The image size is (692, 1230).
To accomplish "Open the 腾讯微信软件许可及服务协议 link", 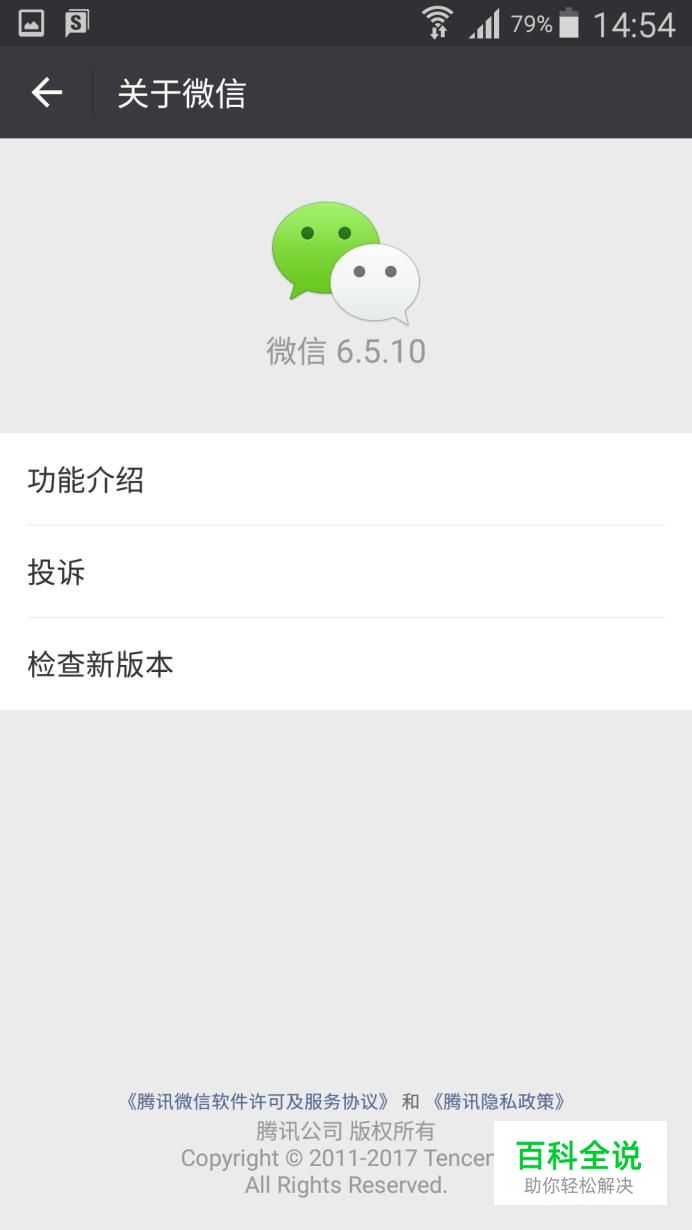I will (x=257, y=1101).
